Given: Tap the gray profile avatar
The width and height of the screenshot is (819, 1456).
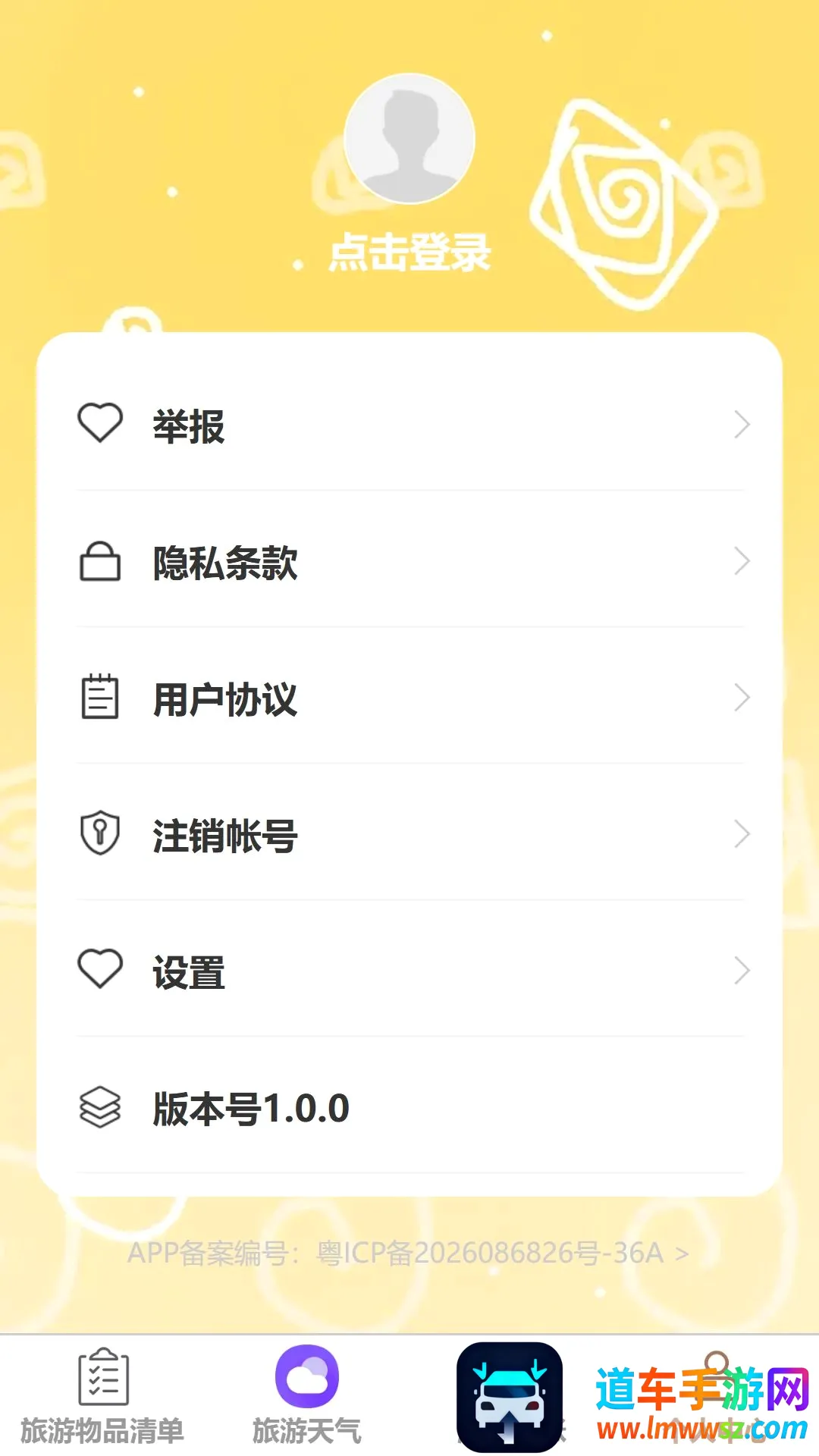Looking at the screenshot, I should click(x=409, y=139).
